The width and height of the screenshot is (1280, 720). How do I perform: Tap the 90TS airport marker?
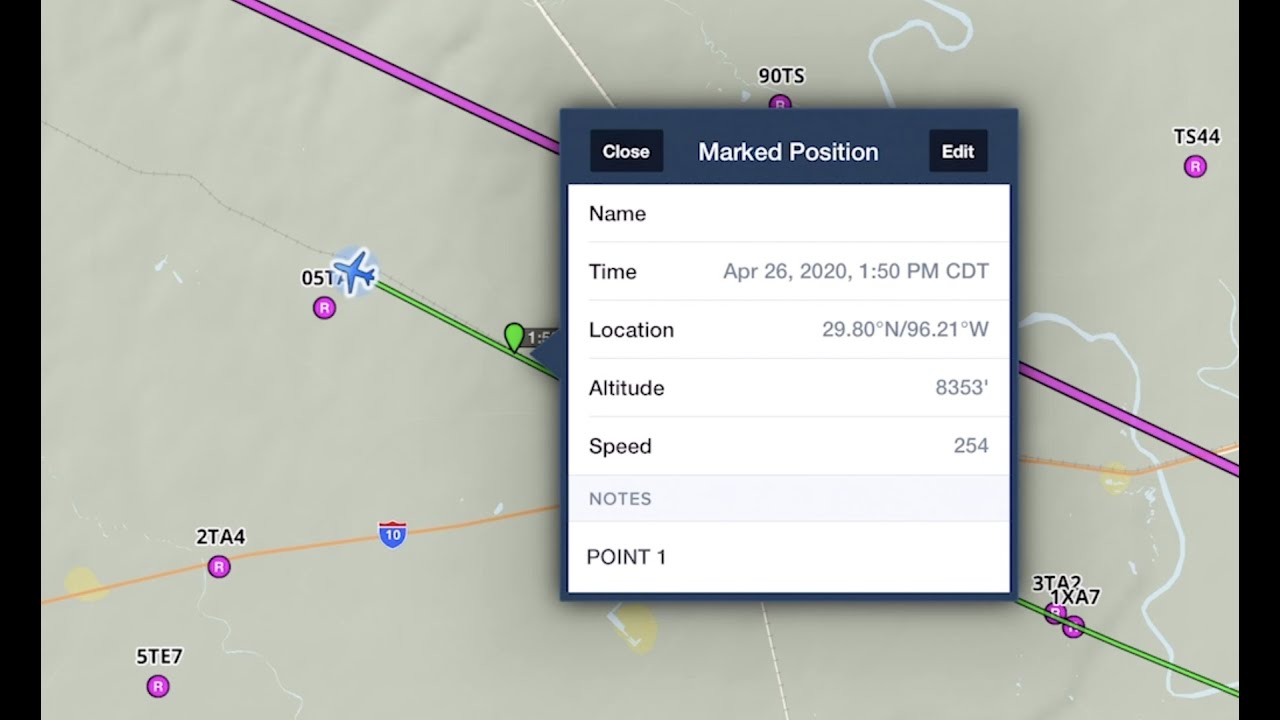pos(780,103)
